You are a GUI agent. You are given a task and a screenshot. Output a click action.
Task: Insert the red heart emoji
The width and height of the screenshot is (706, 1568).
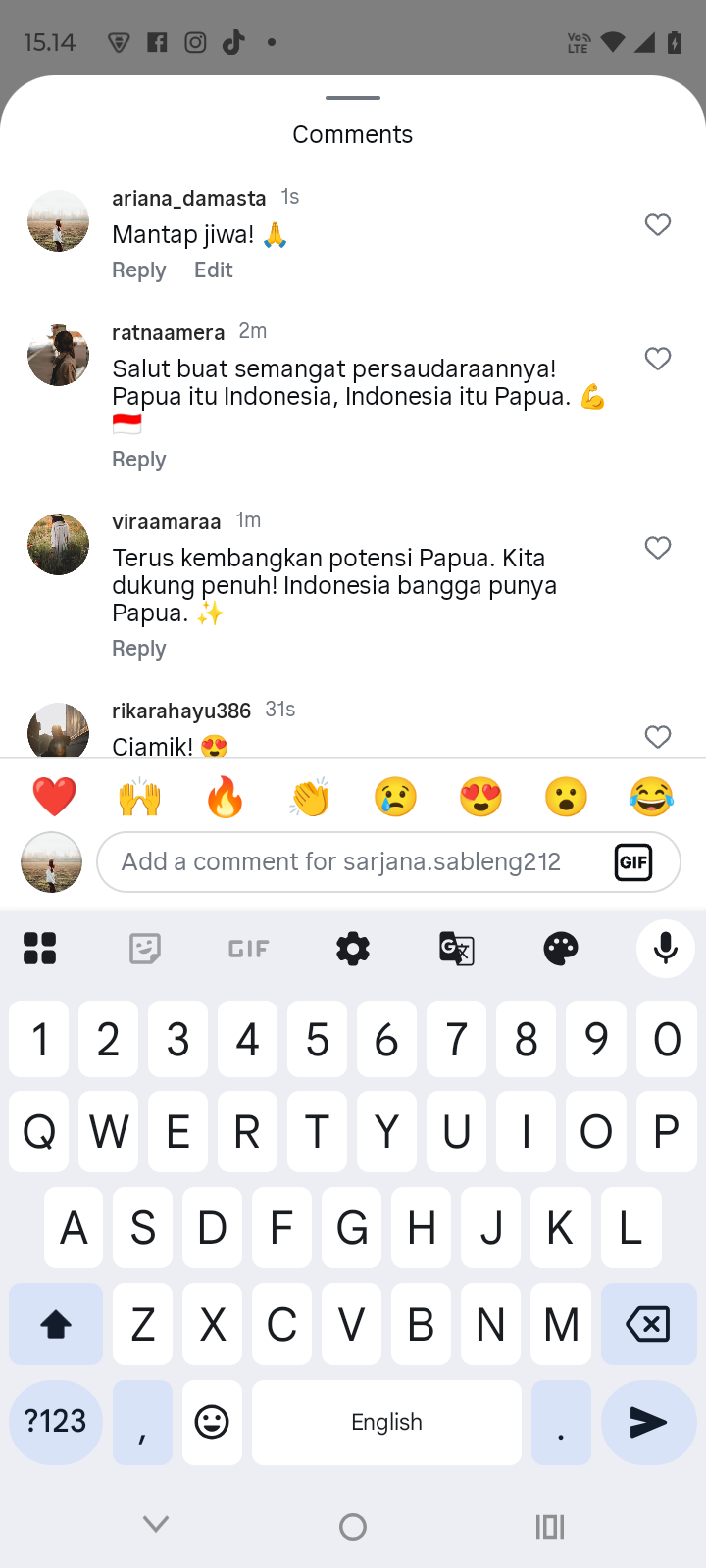pyautogui.click(x=55, y=797)
